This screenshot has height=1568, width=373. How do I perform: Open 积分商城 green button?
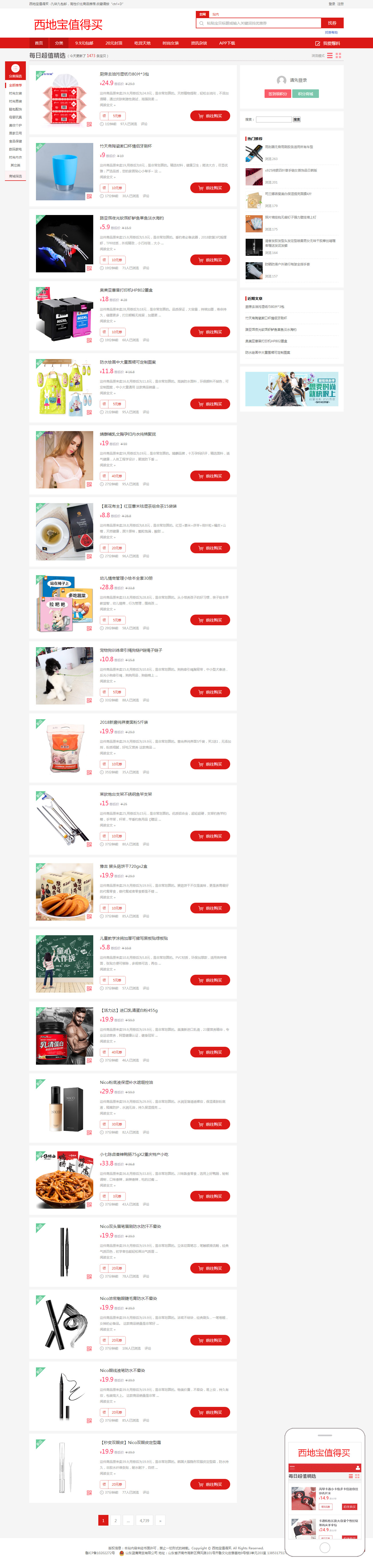[x=306, y=94]
